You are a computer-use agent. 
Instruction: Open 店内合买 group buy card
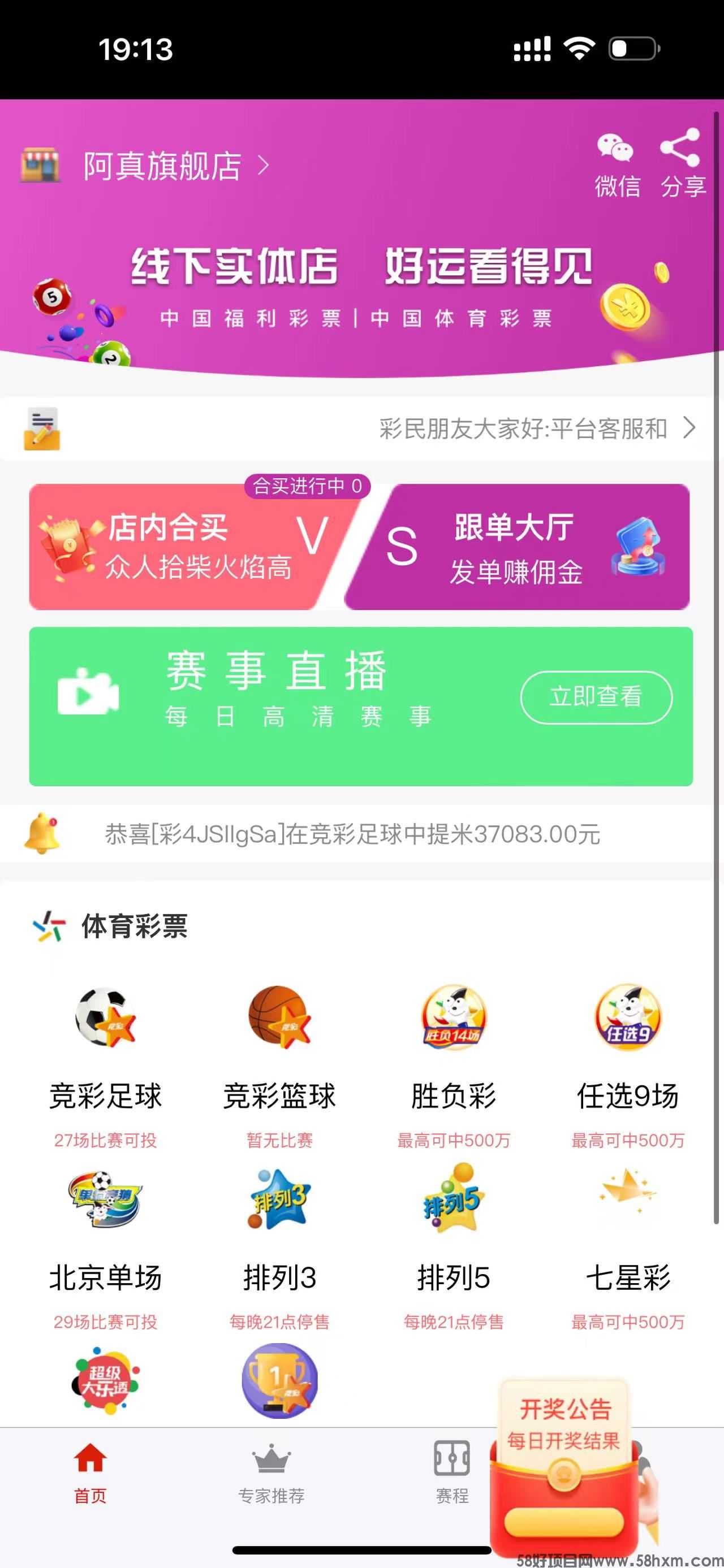pyautogui.click(x=183, y=547)
